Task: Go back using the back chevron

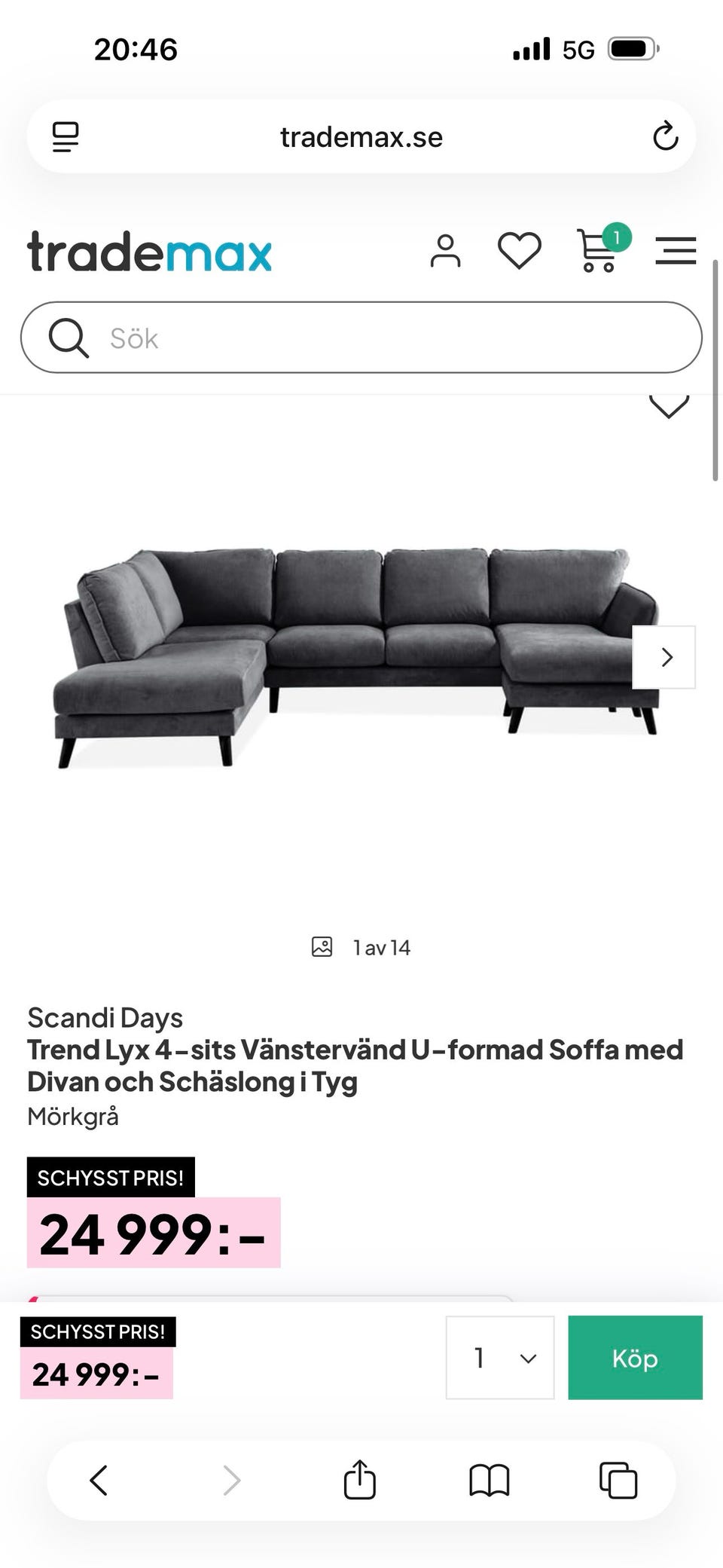Action: (x=99, y=1481)
